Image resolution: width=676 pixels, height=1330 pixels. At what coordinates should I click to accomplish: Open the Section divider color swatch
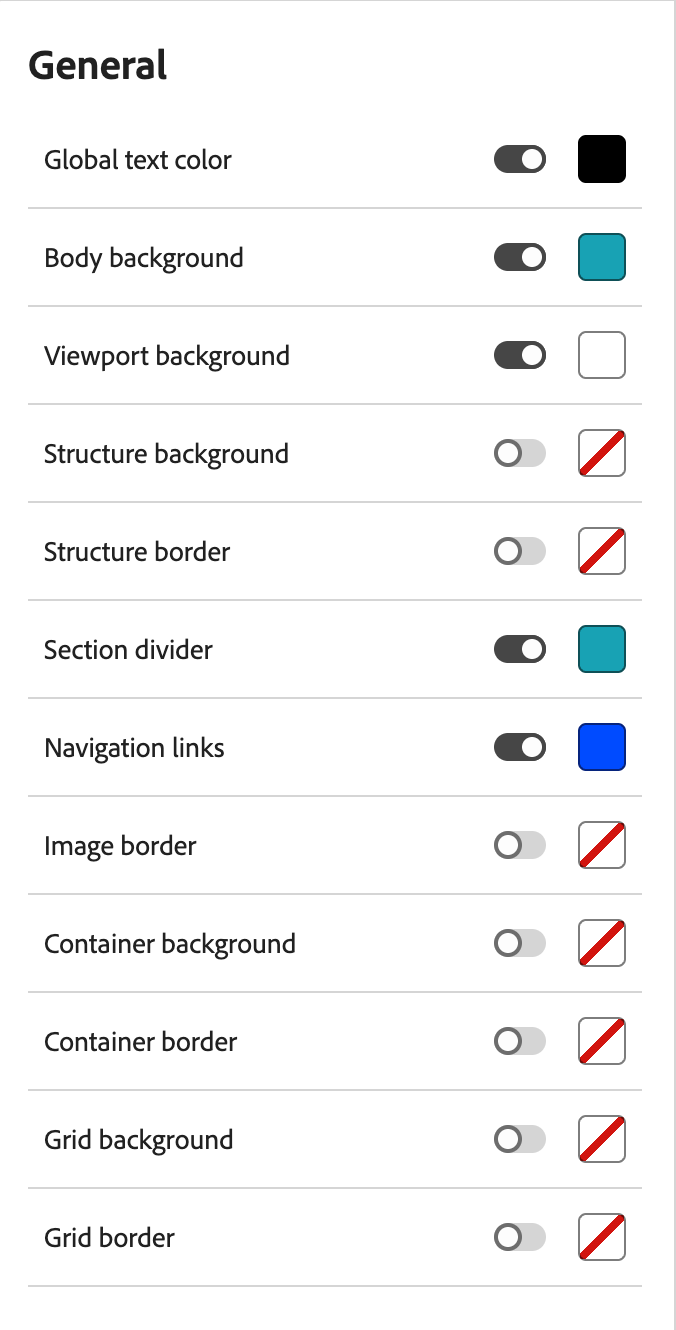pyautogui.click(x=602, y=650)
